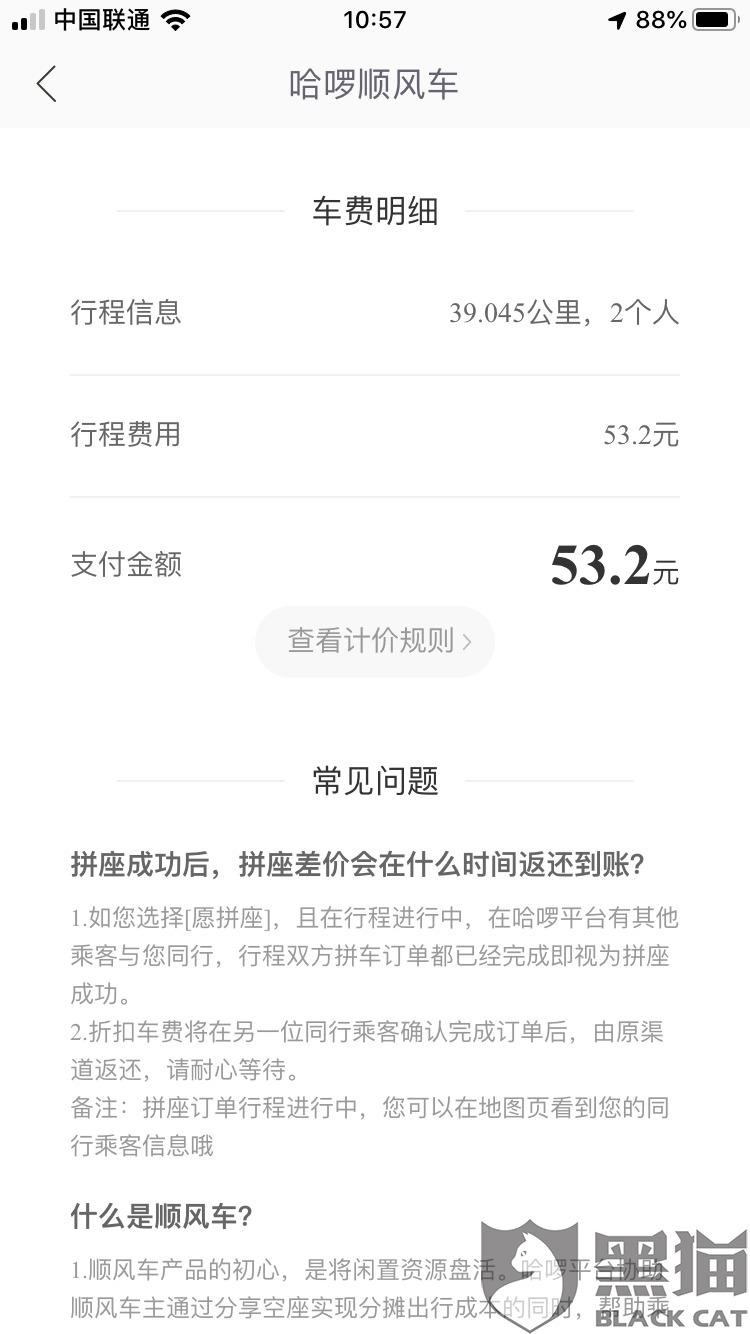Screen dimensions: 750x1334
Task: Open 查看计价规则 pricing rules
Action: [375, 641]
